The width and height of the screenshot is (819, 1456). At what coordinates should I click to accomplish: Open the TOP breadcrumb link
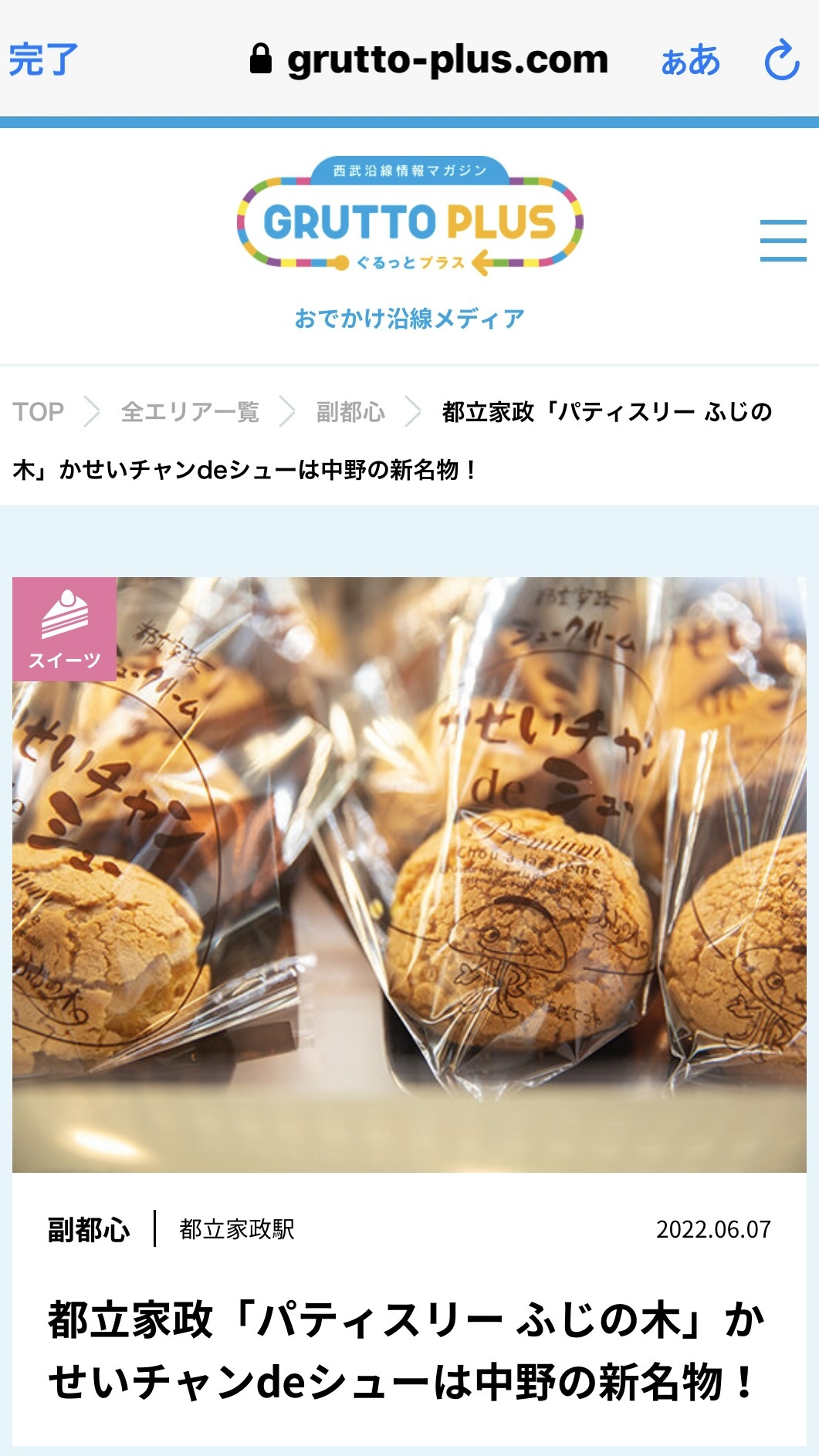click(x=39, y=412)
